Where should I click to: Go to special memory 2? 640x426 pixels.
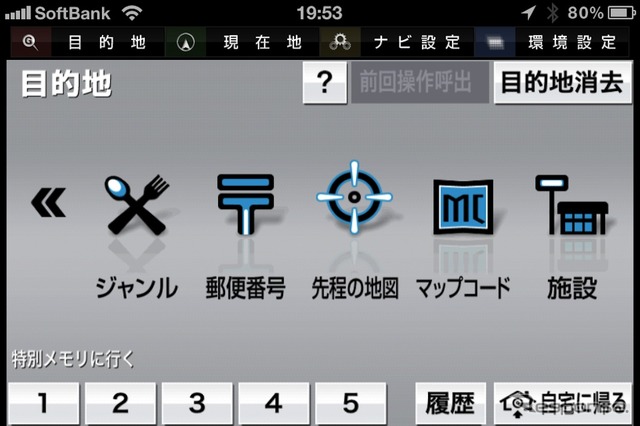[x=120, y=404]
